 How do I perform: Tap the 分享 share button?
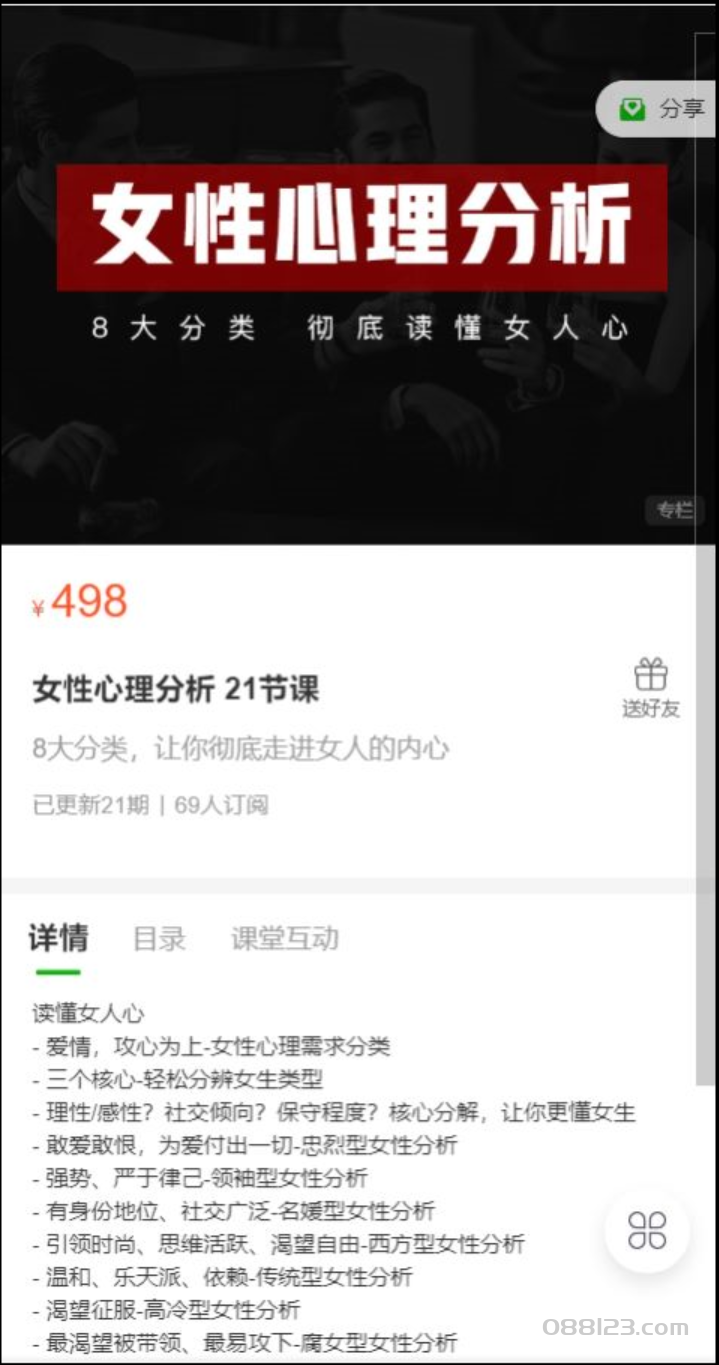tap(662, 109)
